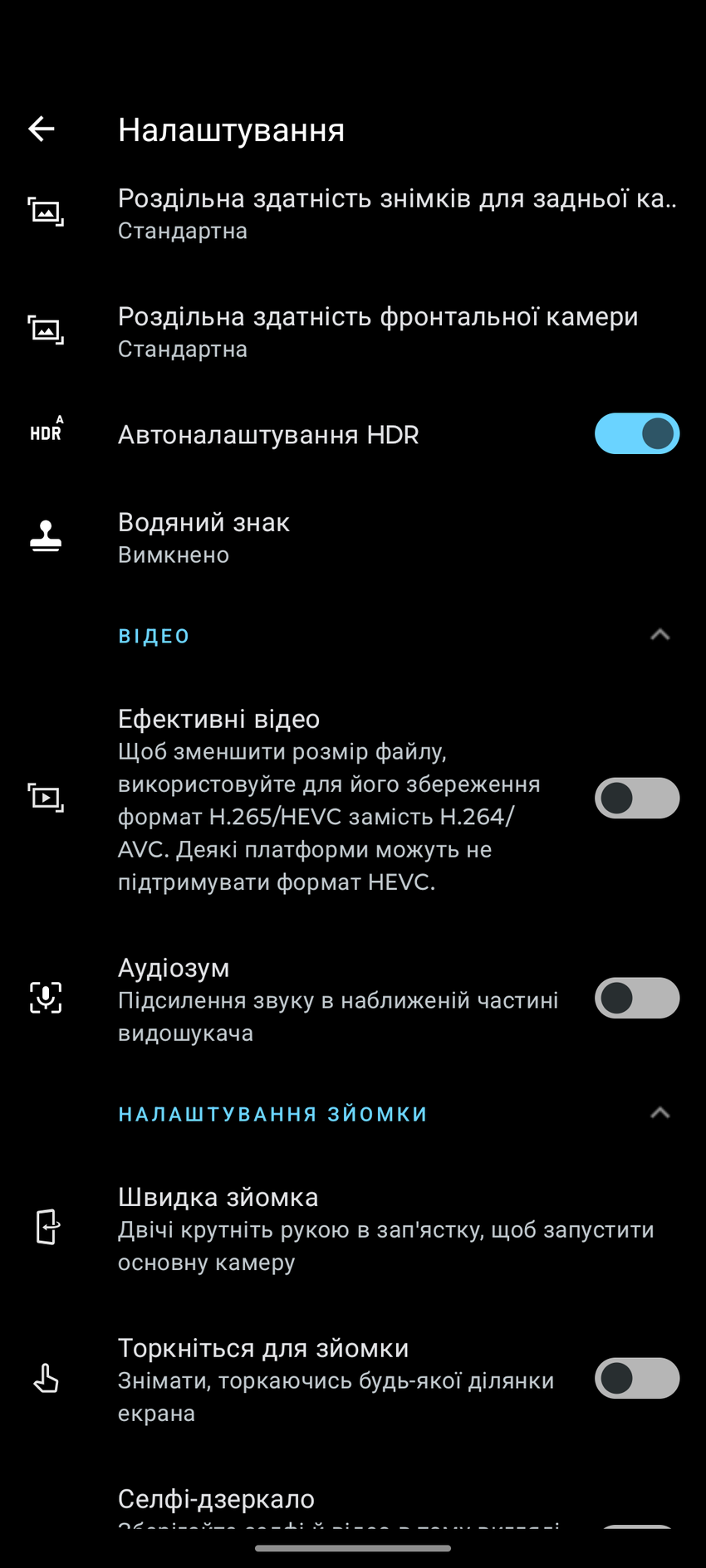Open the Водяний знак setting
Viewport: 706px width, 1568px height.
203,537
